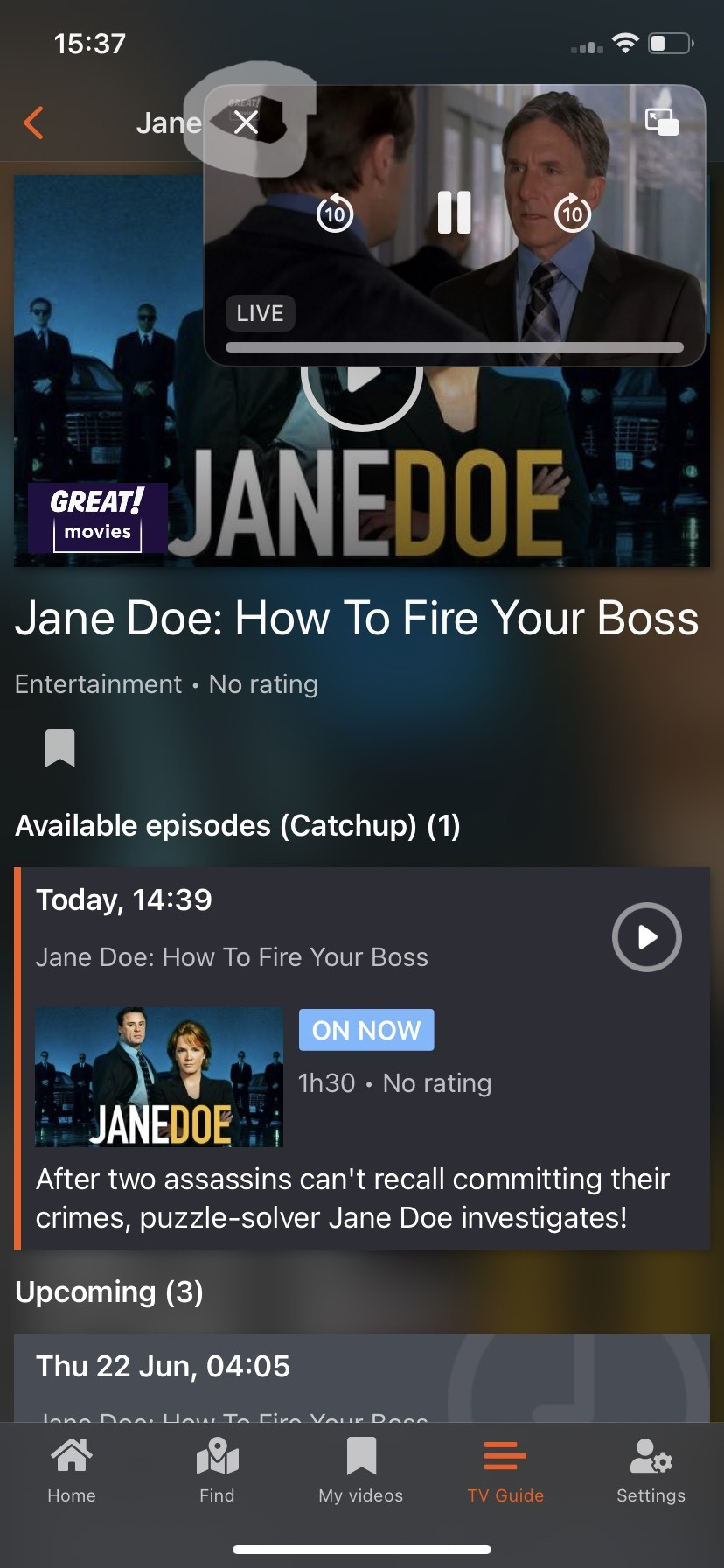
Task: Pause the live video
Action: 454,213
